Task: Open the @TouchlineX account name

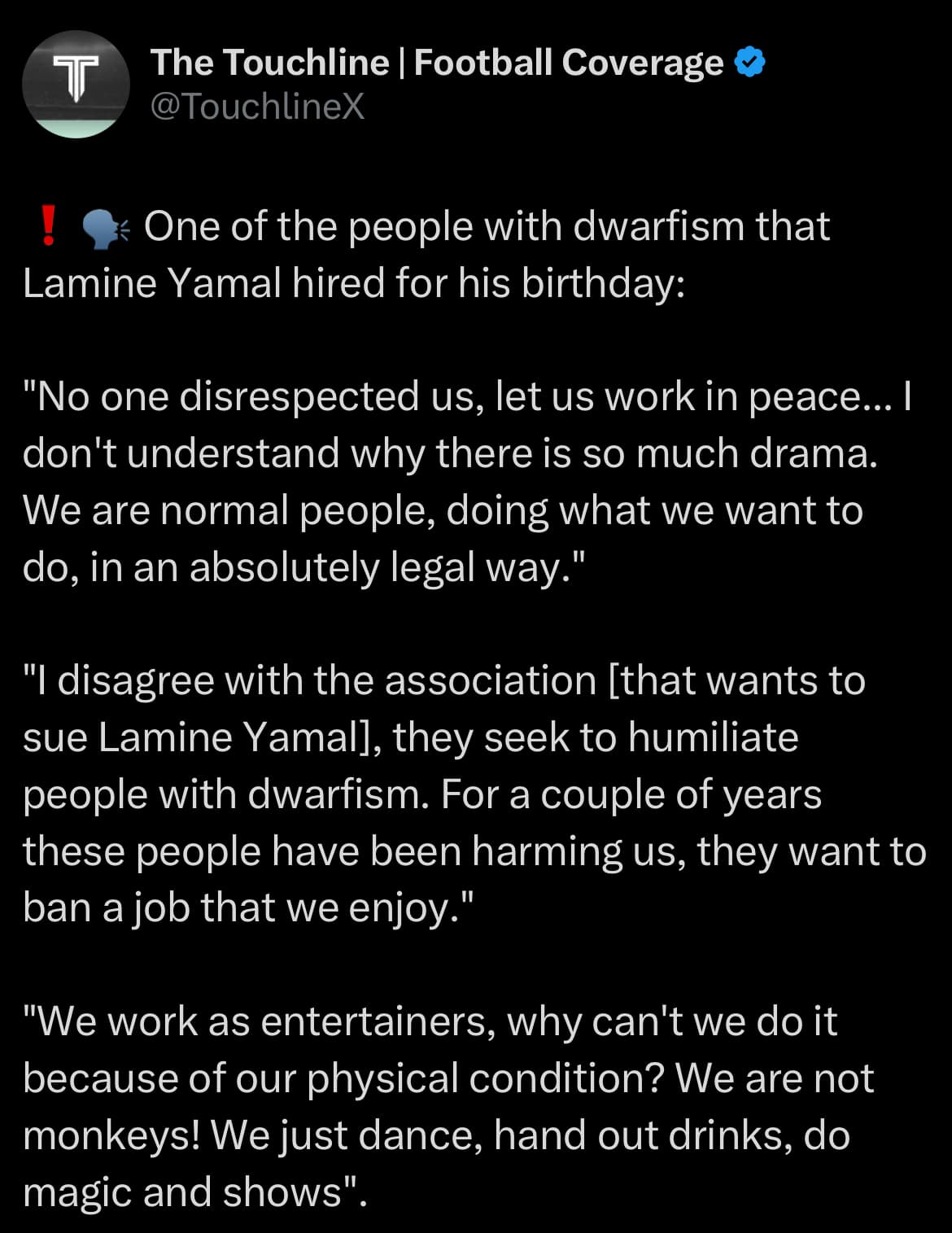Action: (x=257, y=107)
